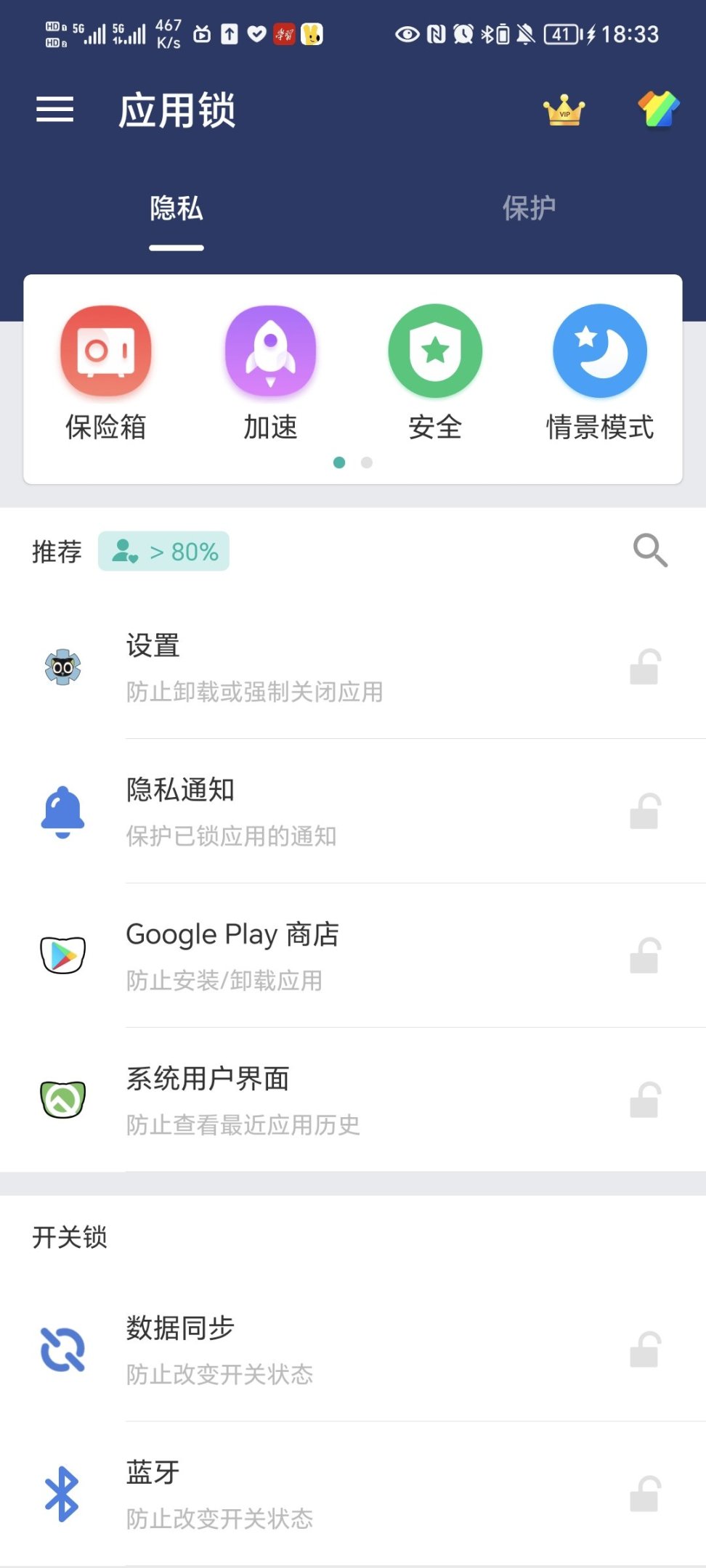Open the VIP crown icon

point(564,111)
